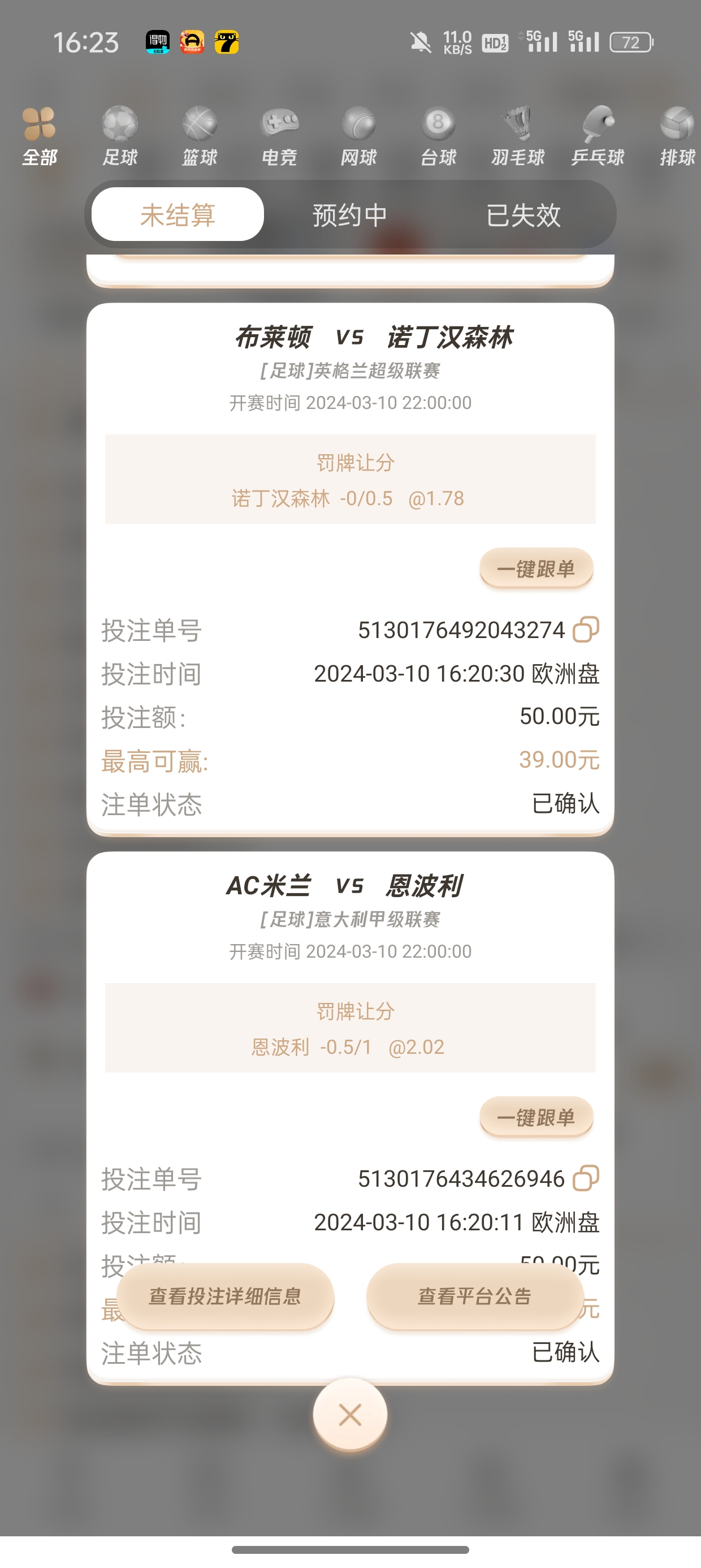Switch to the 已失效 tab
The image size is (701, 1568).
coord(523,215)
